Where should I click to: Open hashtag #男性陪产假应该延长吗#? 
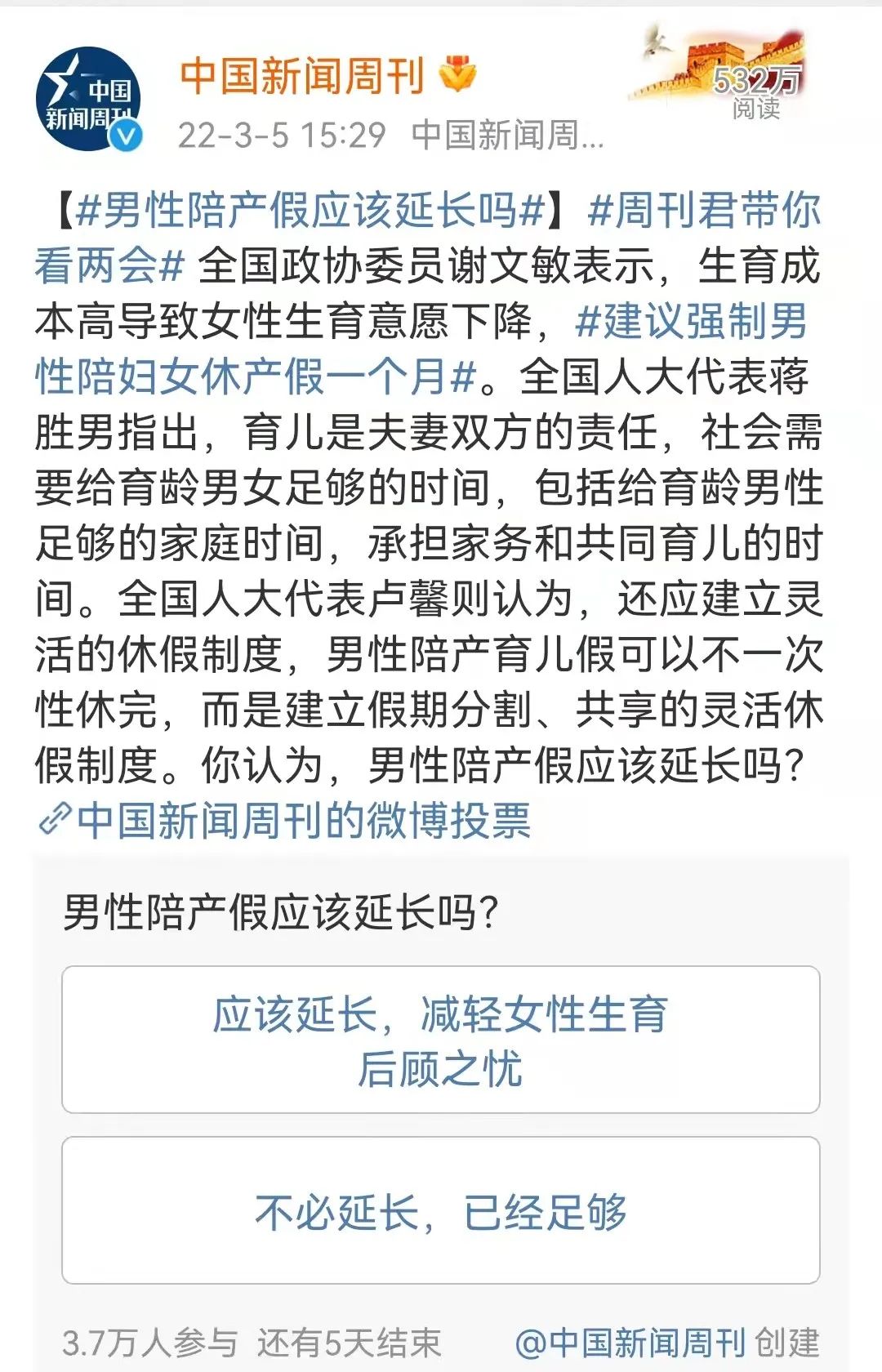(310, 212)
